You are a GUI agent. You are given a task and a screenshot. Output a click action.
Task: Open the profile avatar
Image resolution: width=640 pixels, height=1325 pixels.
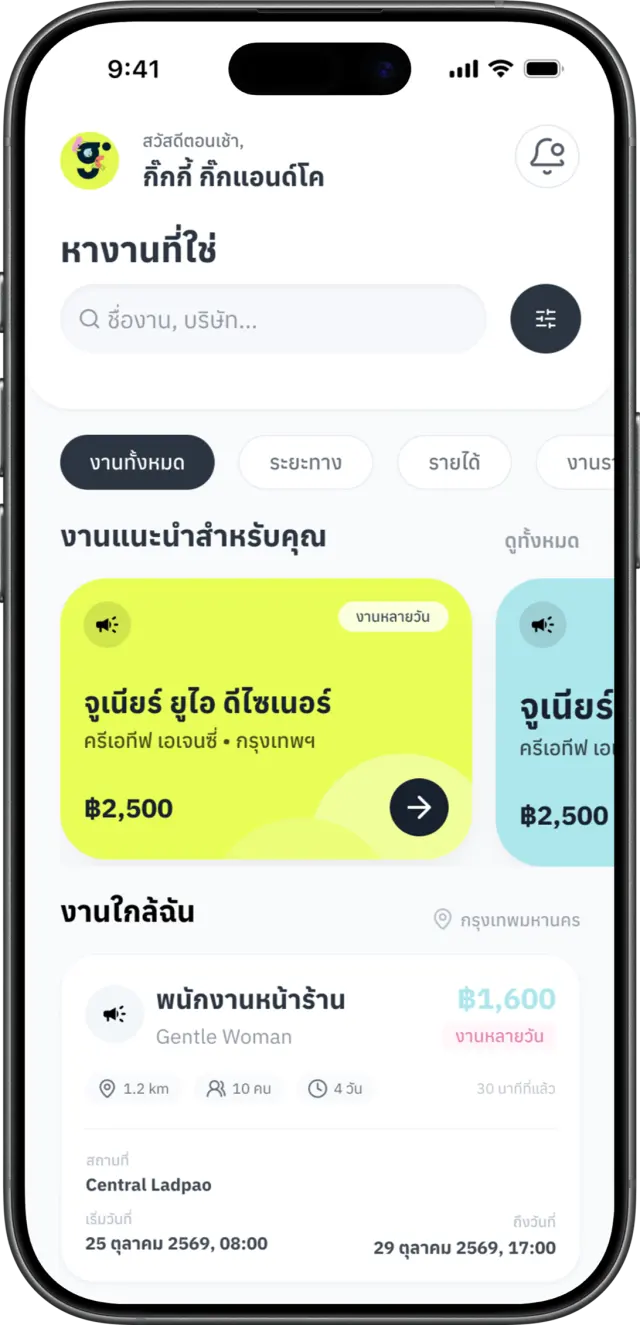(x=89, y=160)
